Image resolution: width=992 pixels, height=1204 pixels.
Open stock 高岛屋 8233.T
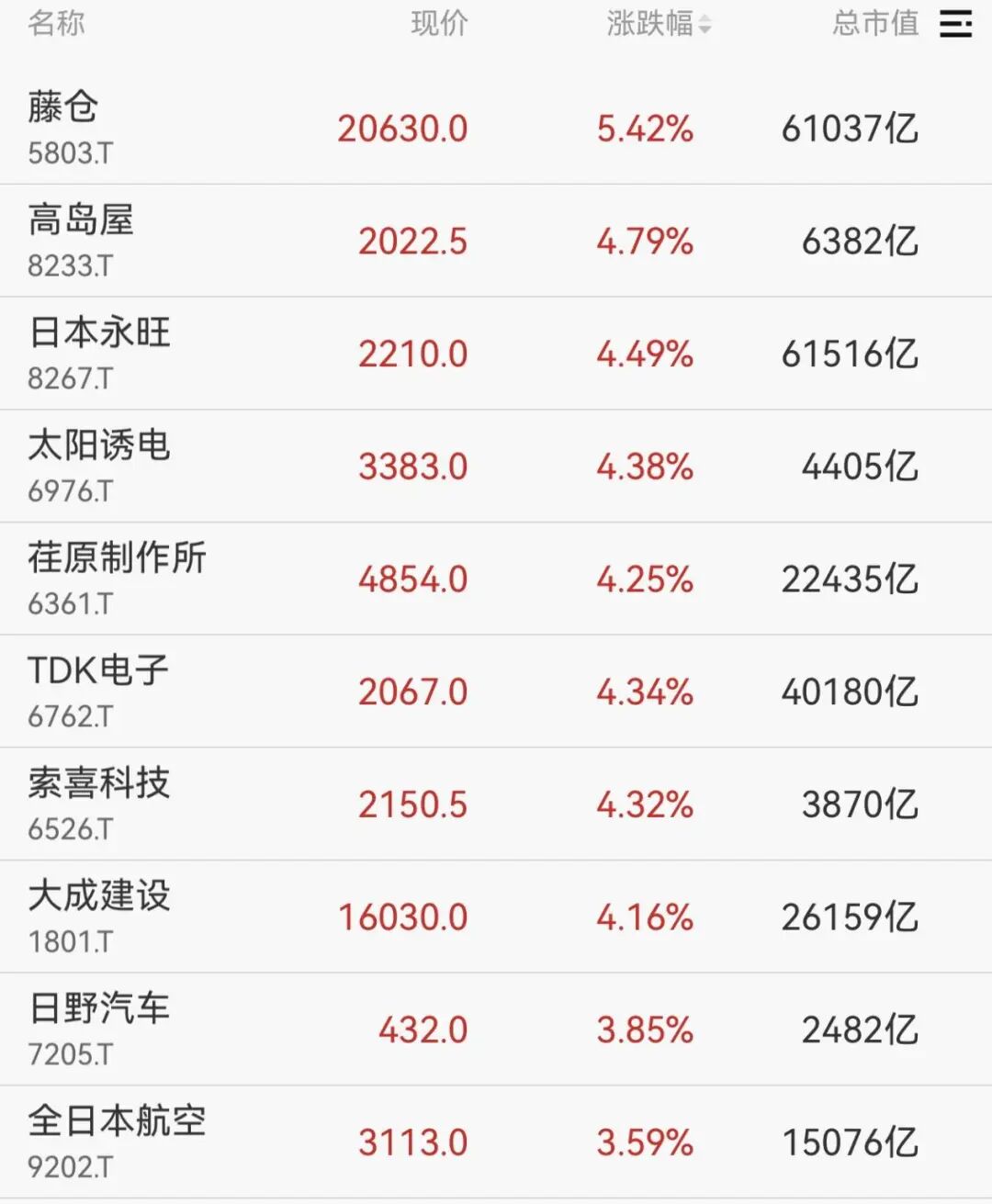point(81,240)
